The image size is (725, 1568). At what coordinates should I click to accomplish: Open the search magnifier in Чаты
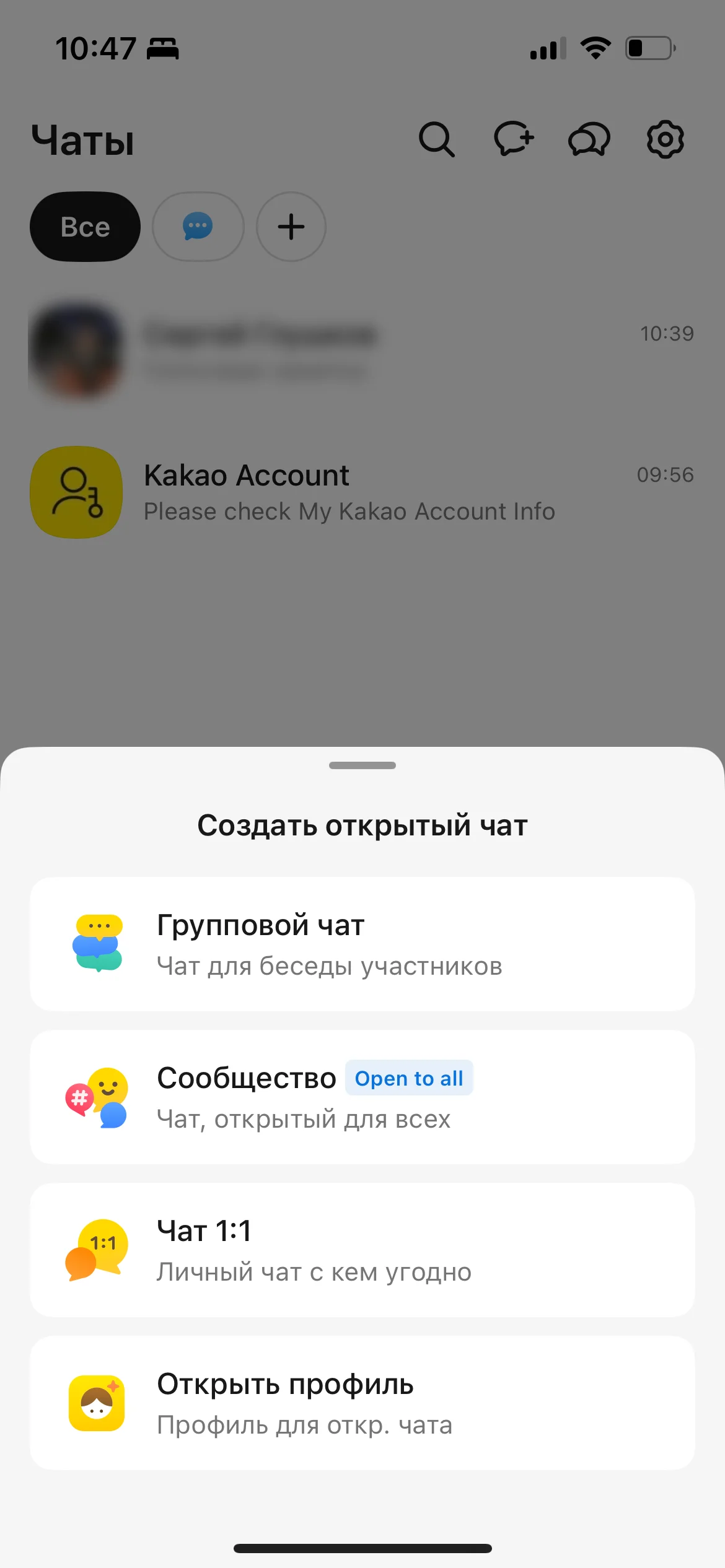tap(437, 139)
